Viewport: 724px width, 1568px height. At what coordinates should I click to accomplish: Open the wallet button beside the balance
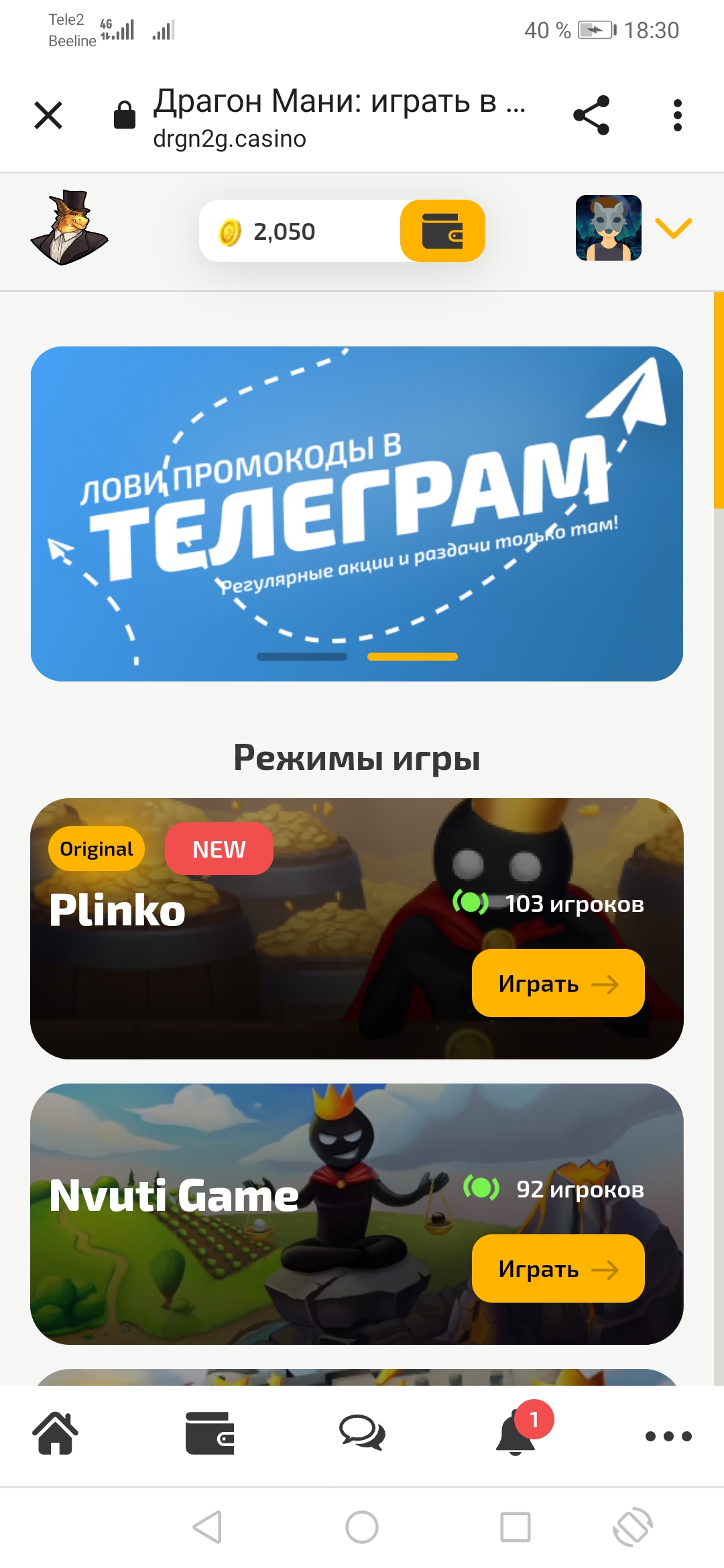pos(442,231)
